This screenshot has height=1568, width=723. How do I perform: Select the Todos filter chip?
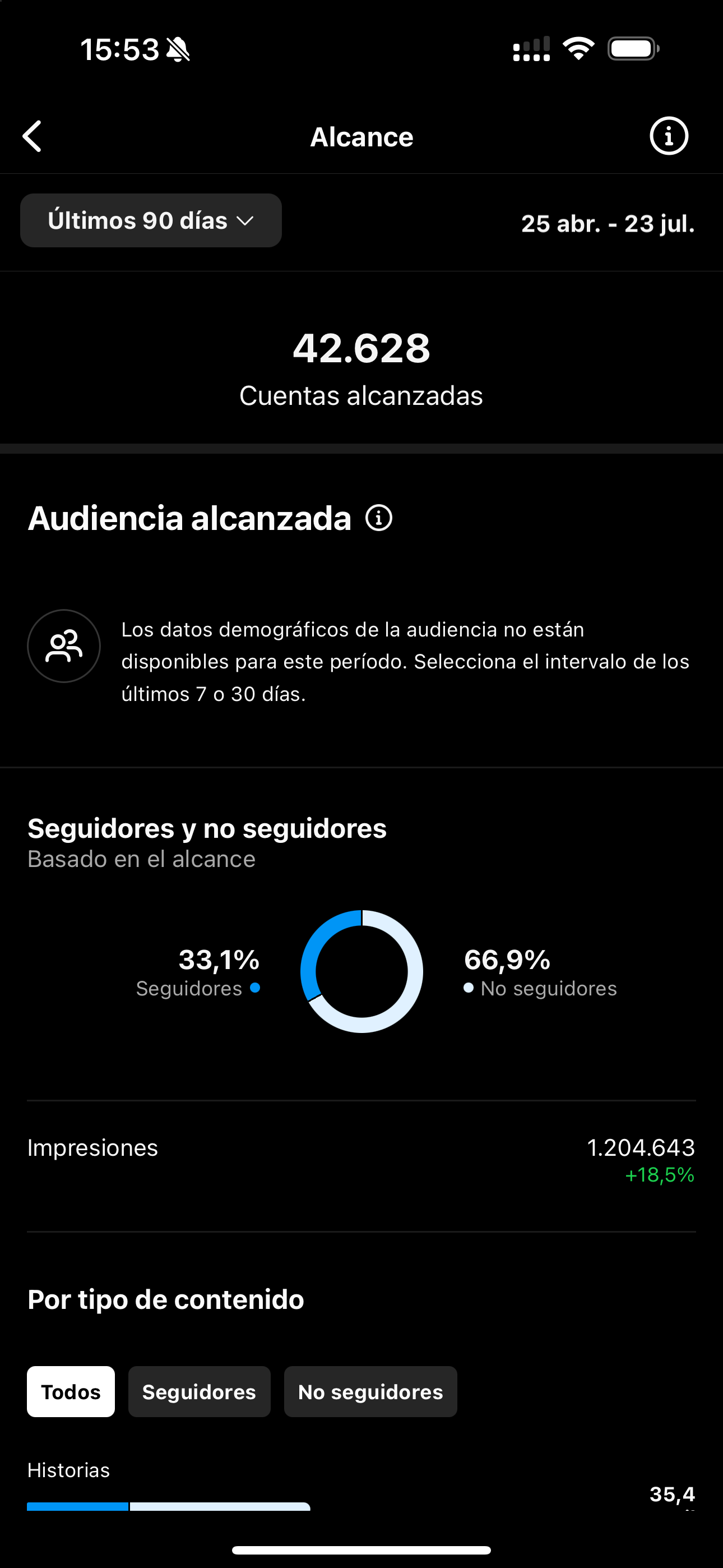(x=71, y=1391)
